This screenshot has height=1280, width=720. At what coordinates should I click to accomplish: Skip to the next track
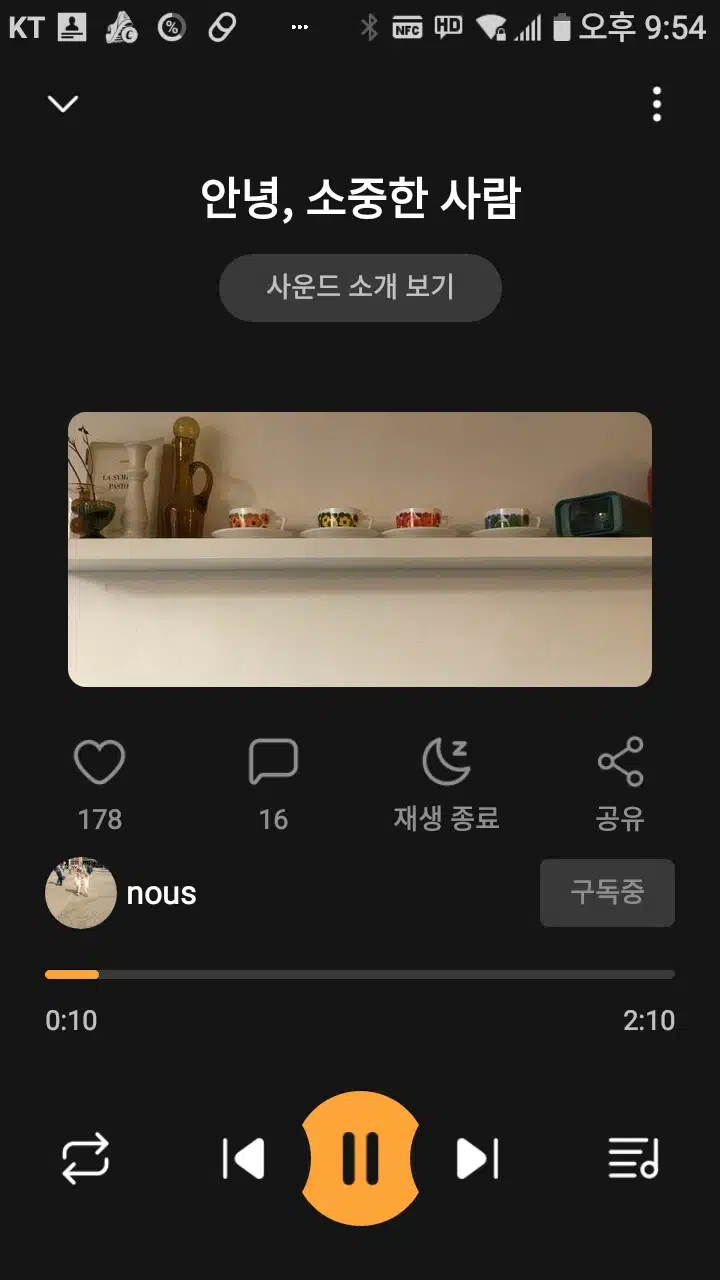[477, 1159]
